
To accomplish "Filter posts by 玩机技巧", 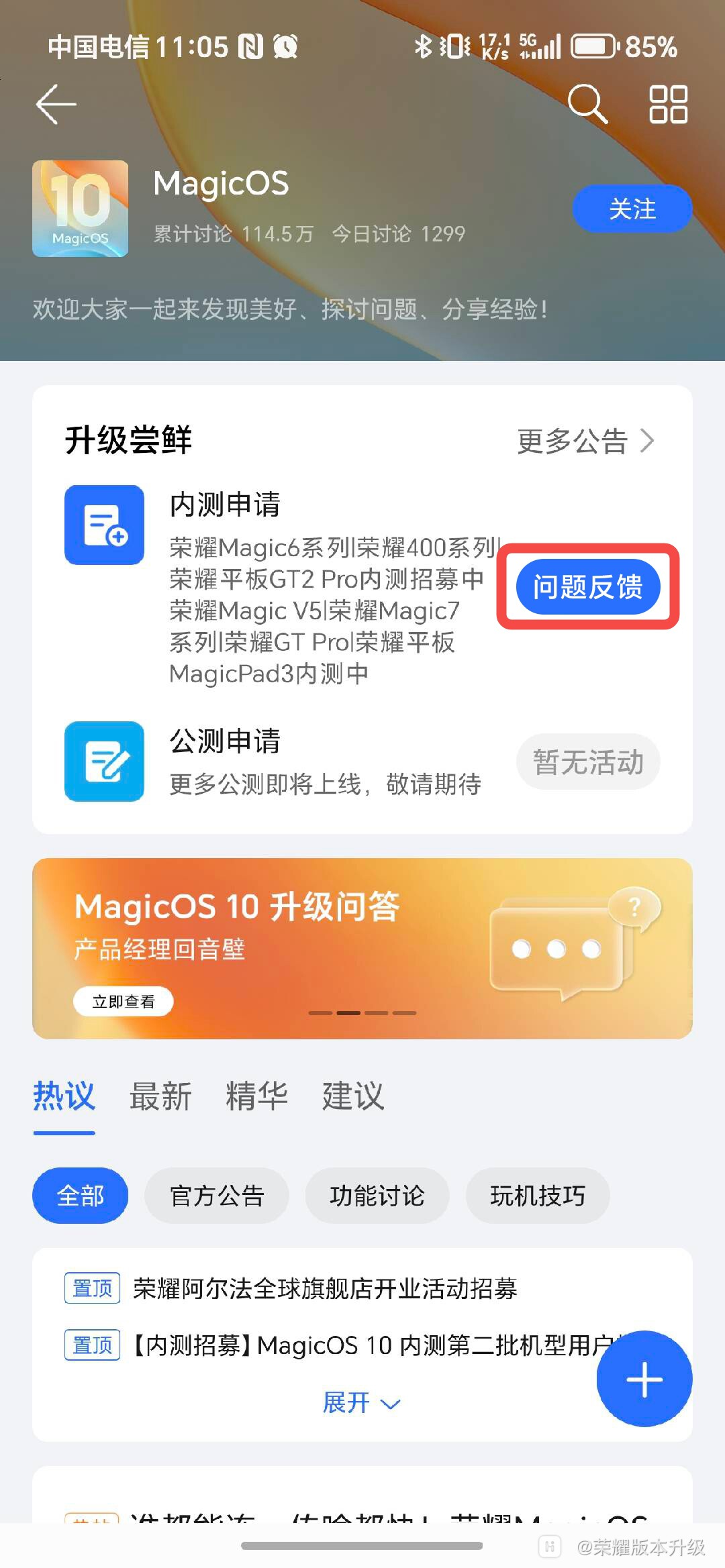I will click(x=538, y=1196).
